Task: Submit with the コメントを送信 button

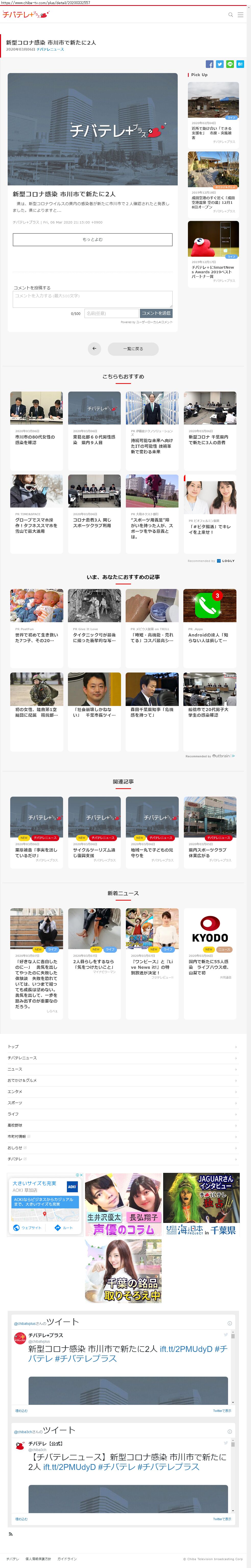Action: 156,313
